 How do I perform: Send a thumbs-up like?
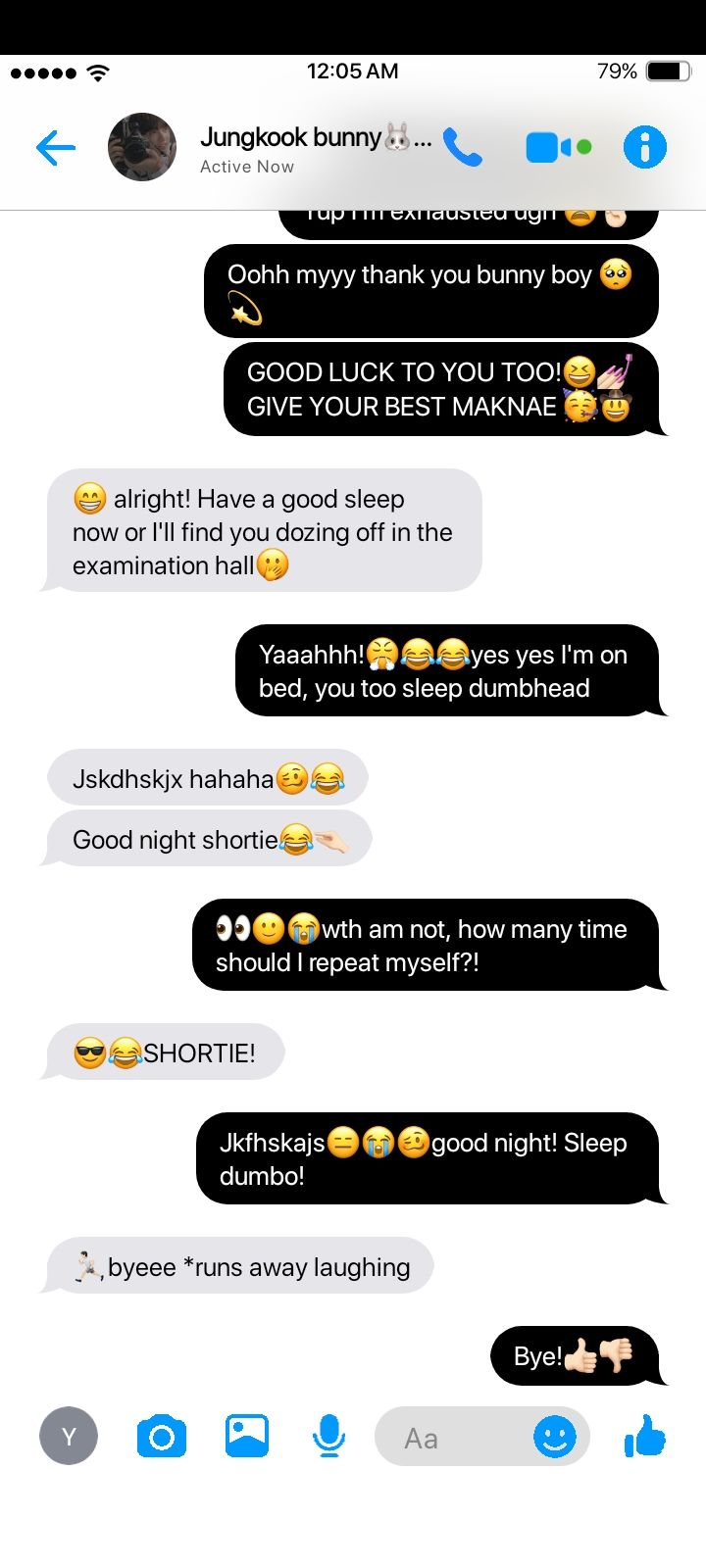[x=645, y=1437]
